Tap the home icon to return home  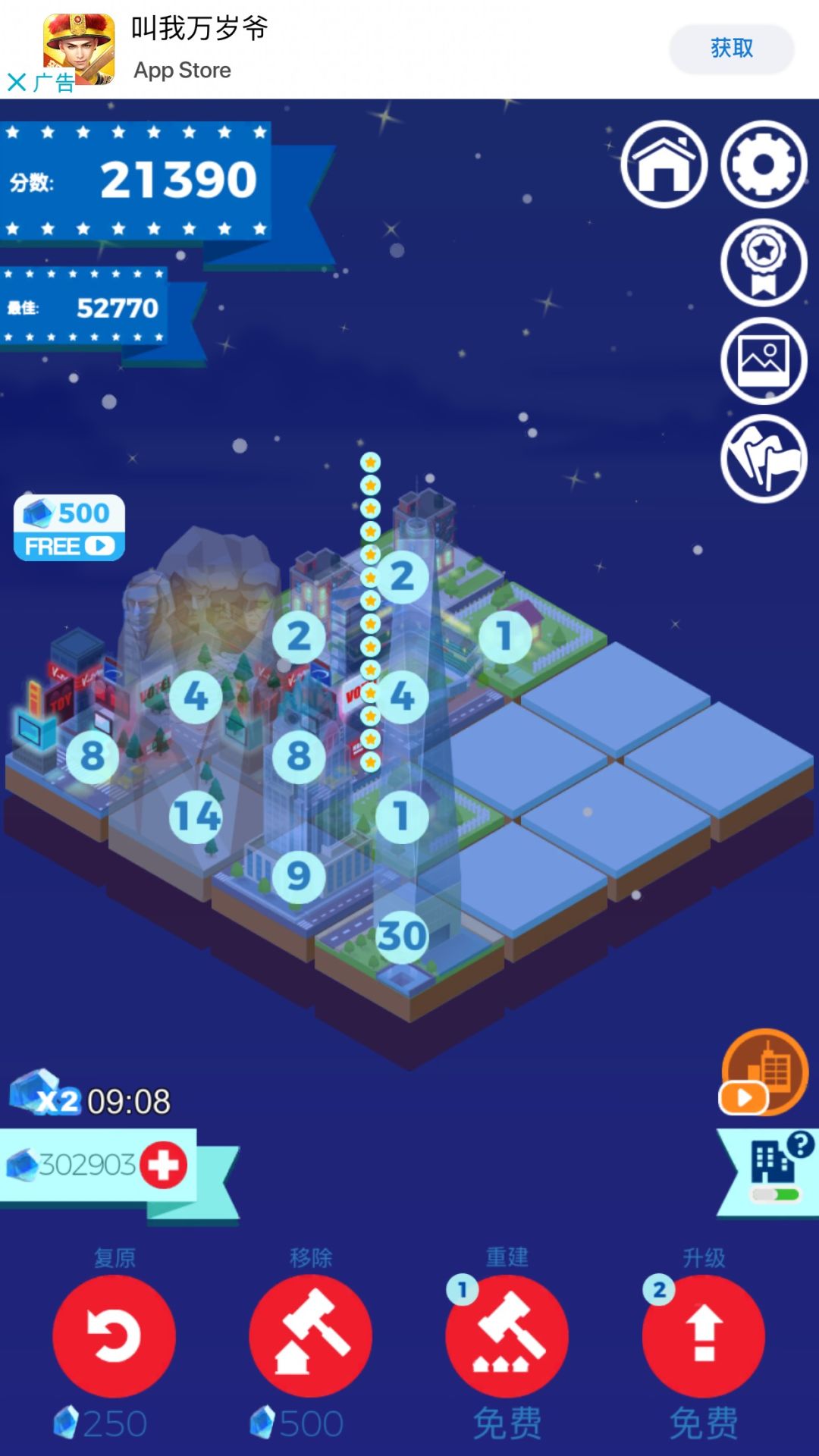pos(666,165)
